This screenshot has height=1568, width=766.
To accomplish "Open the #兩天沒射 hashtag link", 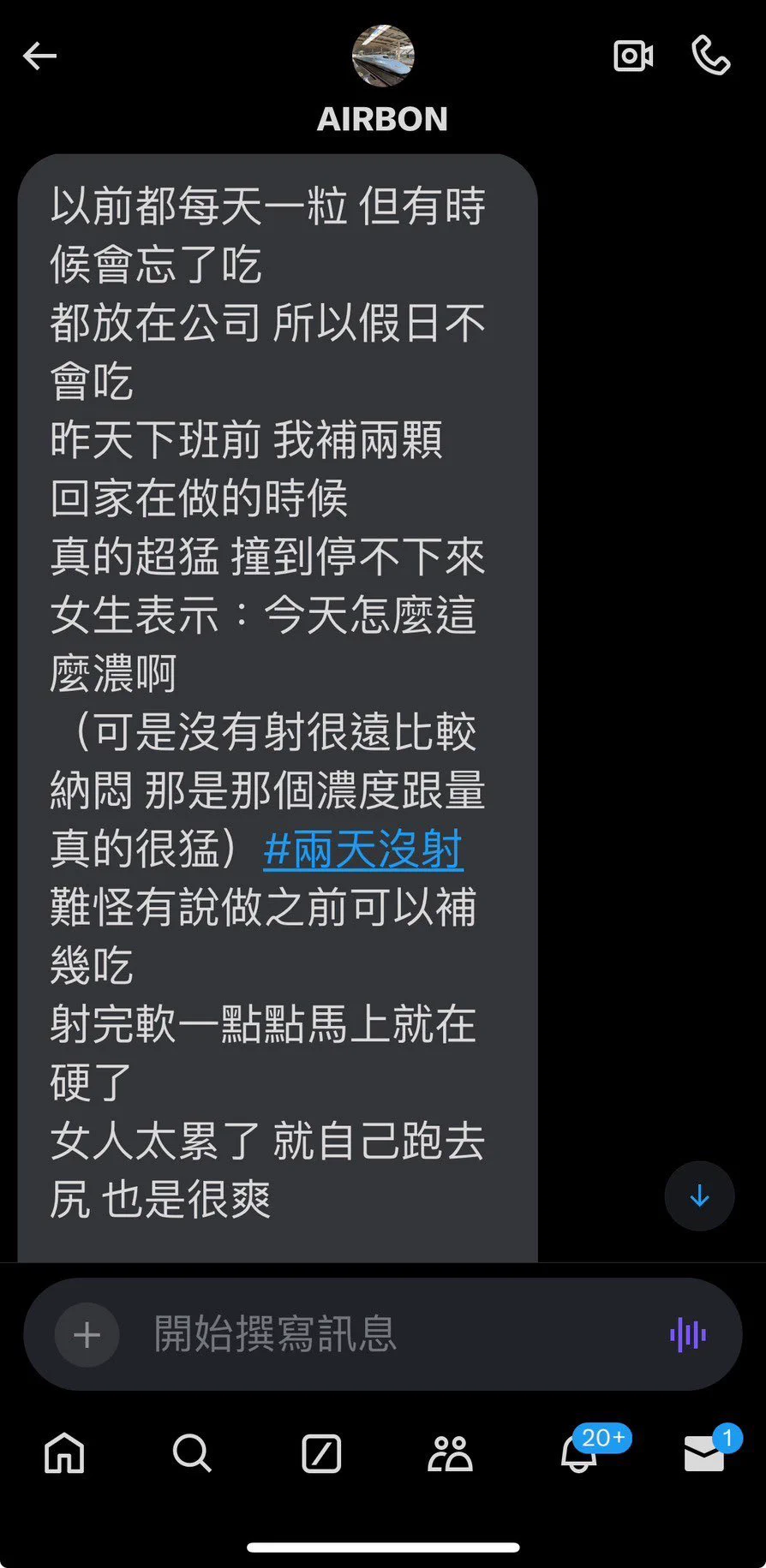I will coord(363,850).
